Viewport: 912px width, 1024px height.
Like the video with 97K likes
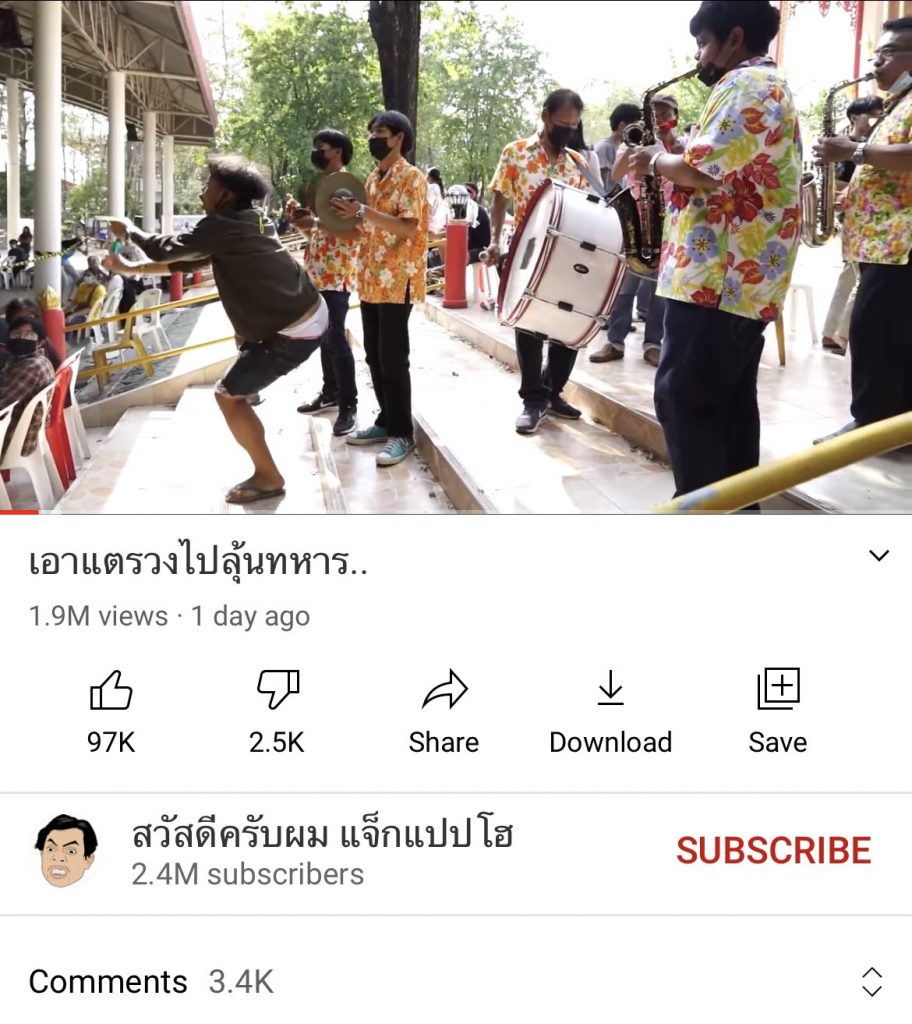click(111, 690)
